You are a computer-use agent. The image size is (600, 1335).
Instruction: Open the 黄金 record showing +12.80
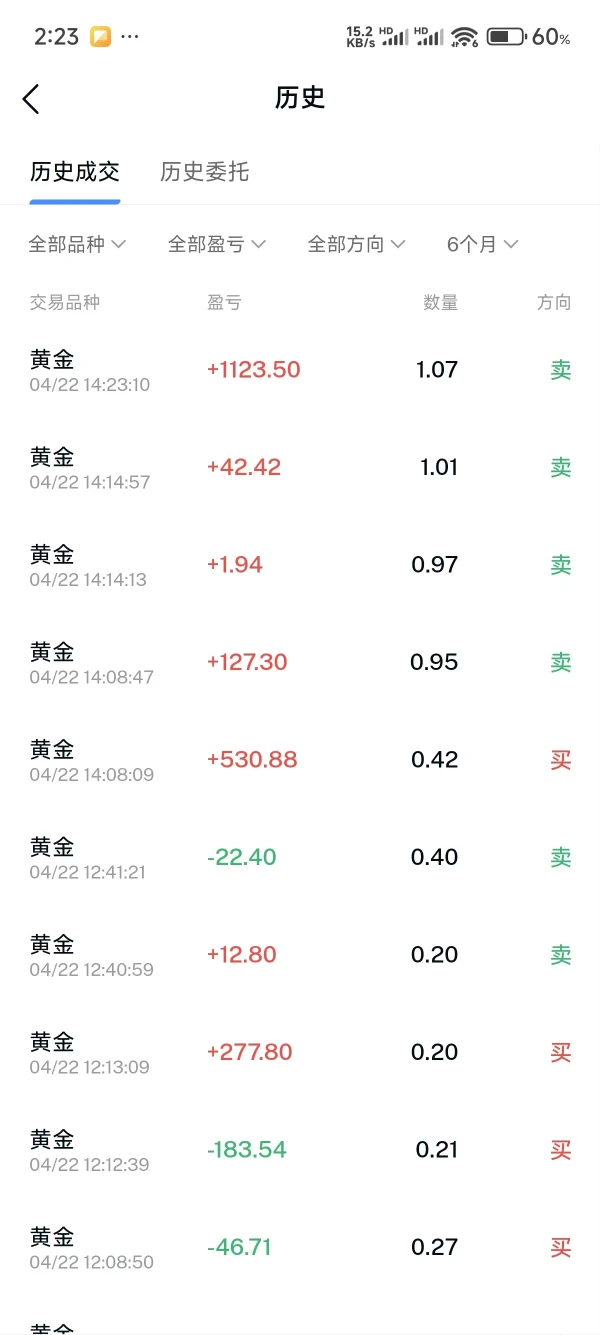[300, 955]
